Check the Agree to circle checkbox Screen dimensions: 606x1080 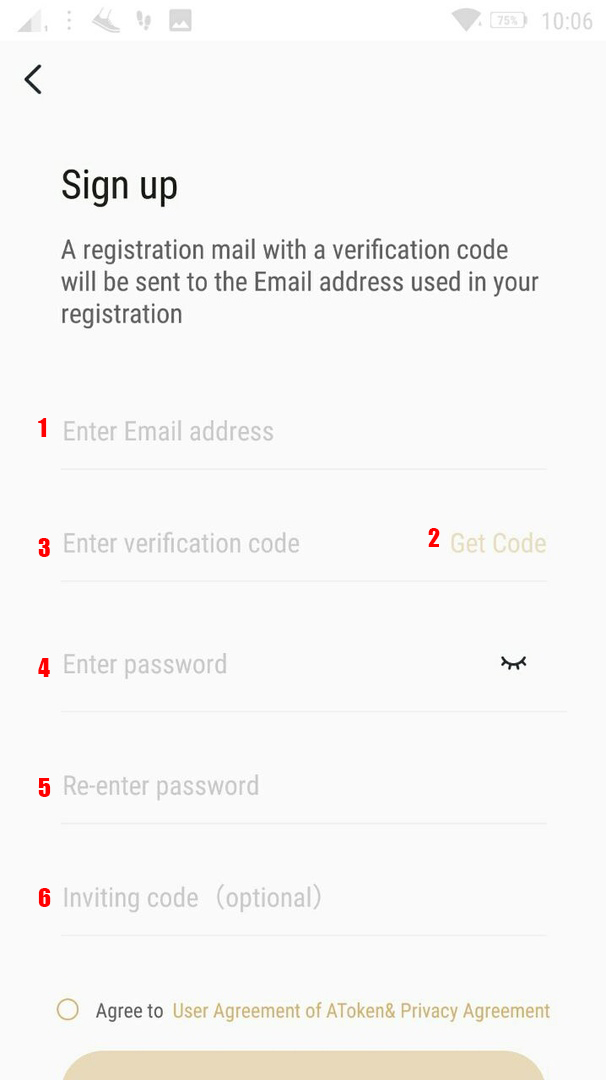point(68,1010)
